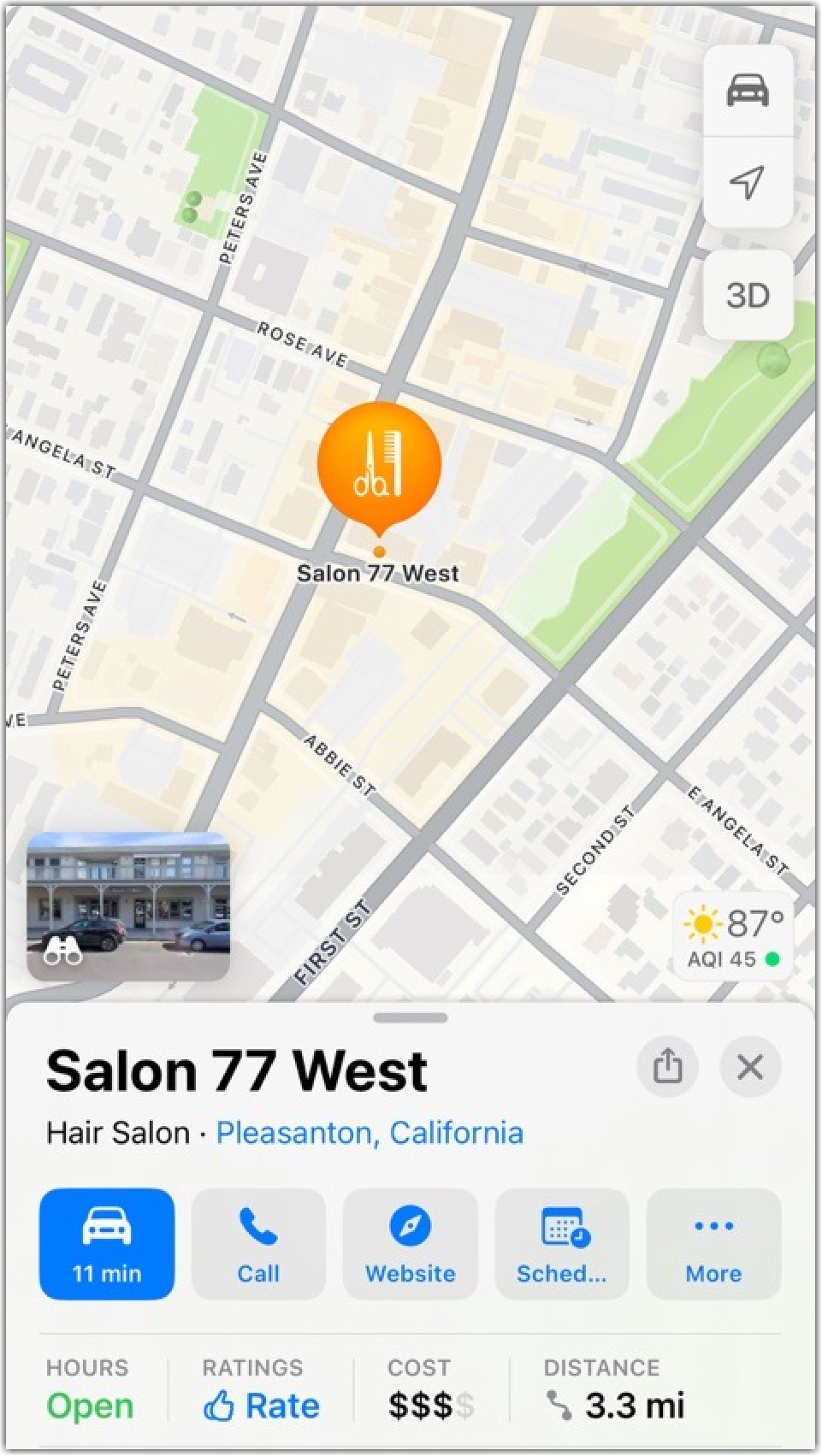Center map on my current location
822x1456 pixels.
pyautogui.click(x=748, y=182)
